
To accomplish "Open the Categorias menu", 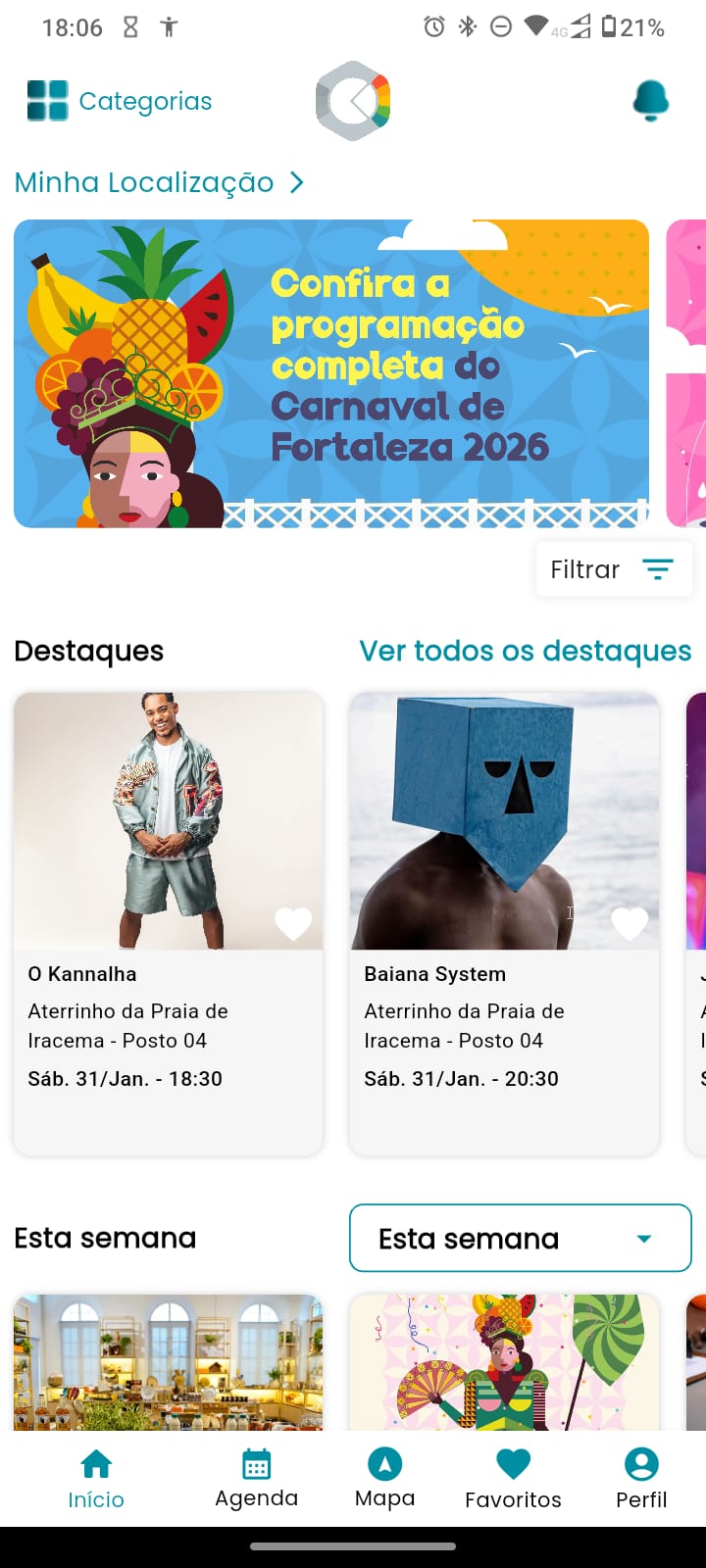I will click(x=120, y=101).
